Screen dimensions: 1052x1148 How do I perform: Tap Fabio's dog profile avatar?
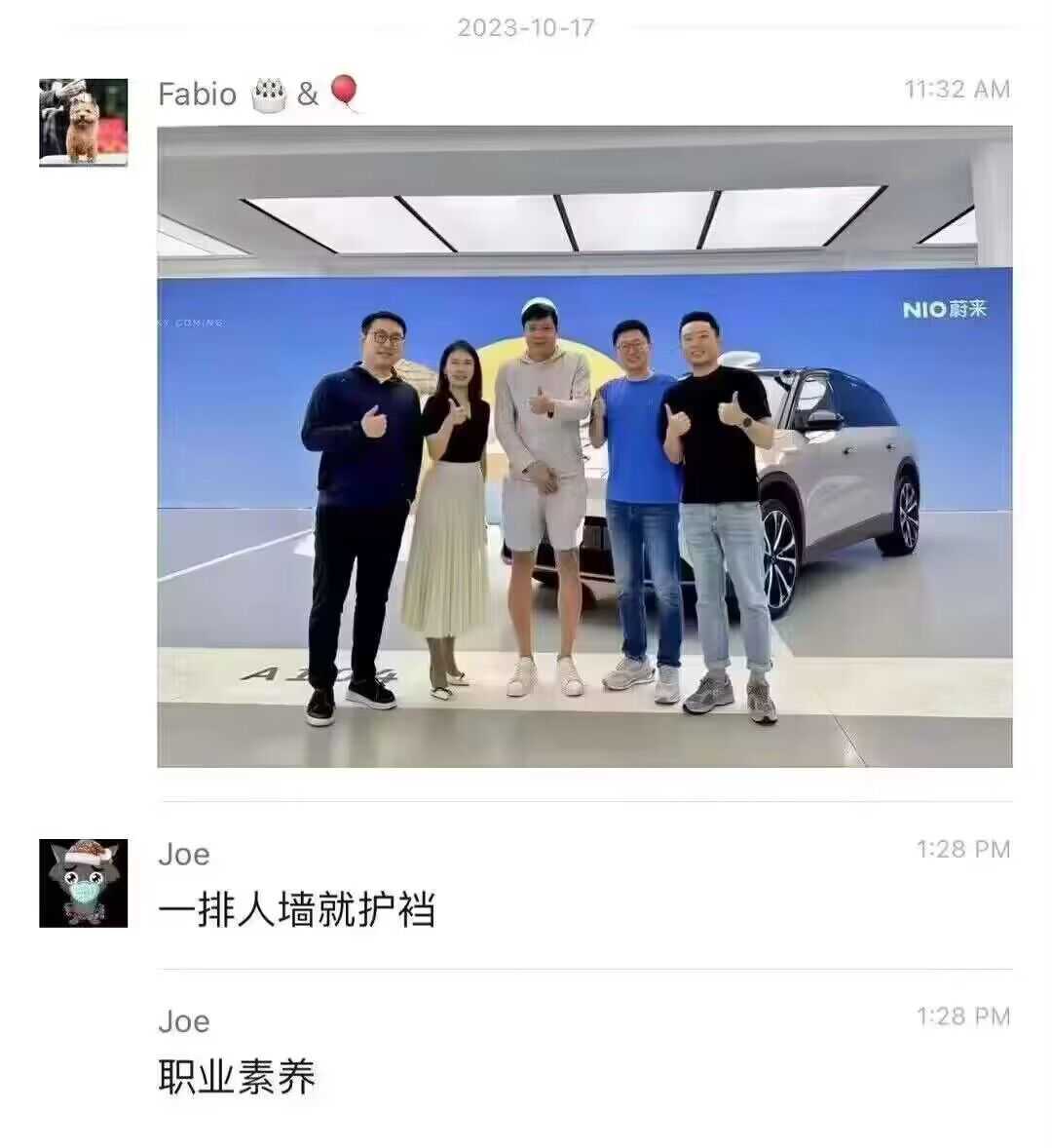83,123
